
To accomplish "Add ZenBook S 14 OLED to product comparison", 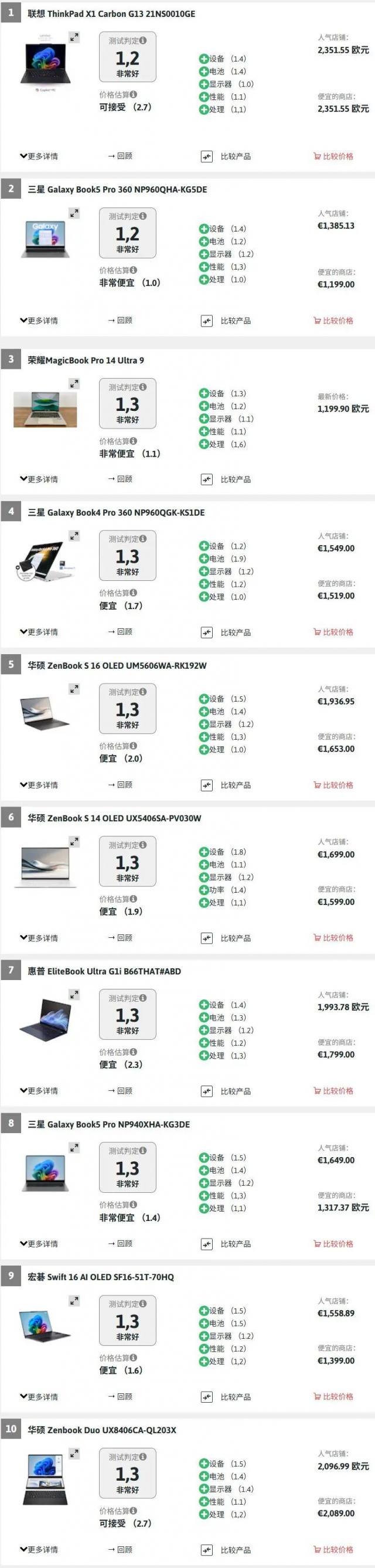I will (207, 938).
